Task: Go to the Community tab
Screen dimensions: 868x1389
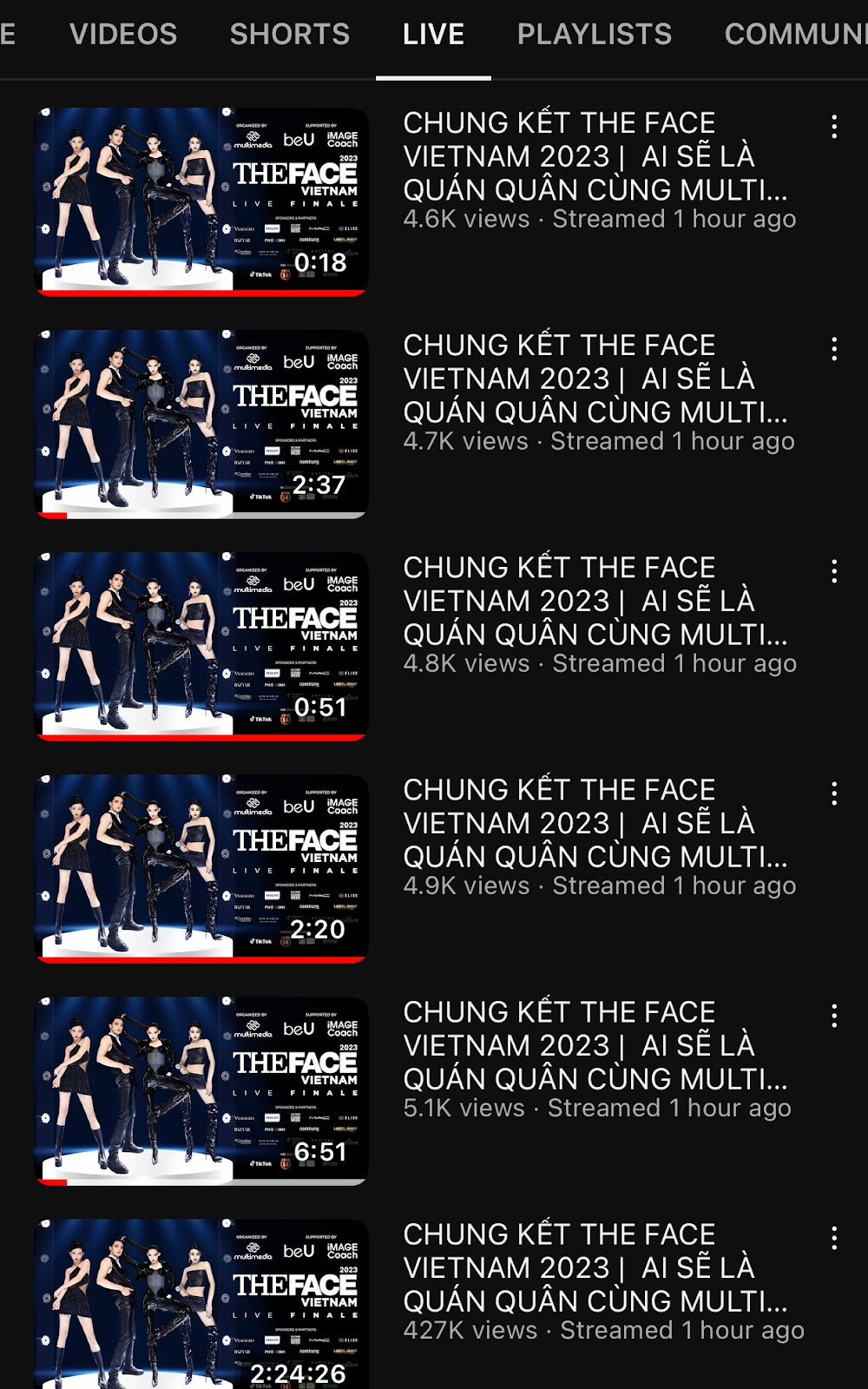Action: pyautogui.click(x=796, y=35)
